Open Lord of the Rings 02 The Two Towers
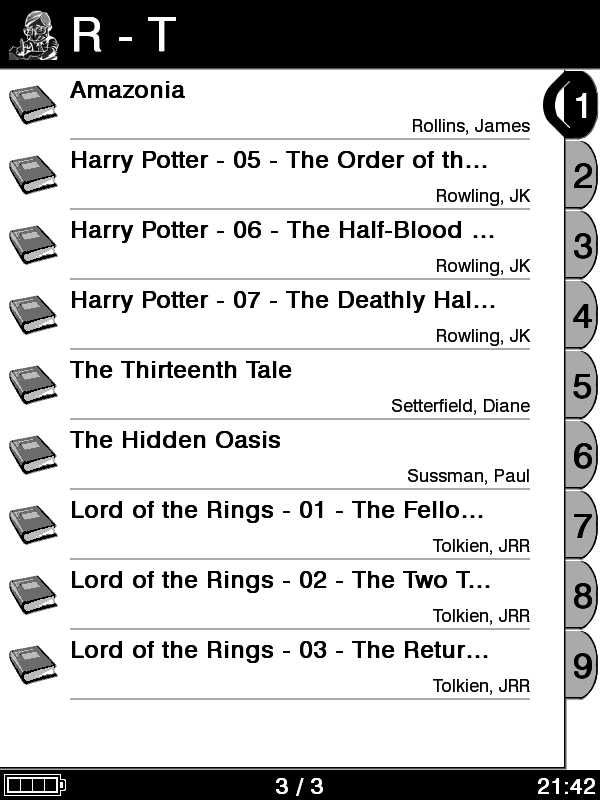The width and height of the screenshot is (600, 800). pos(280,594)
